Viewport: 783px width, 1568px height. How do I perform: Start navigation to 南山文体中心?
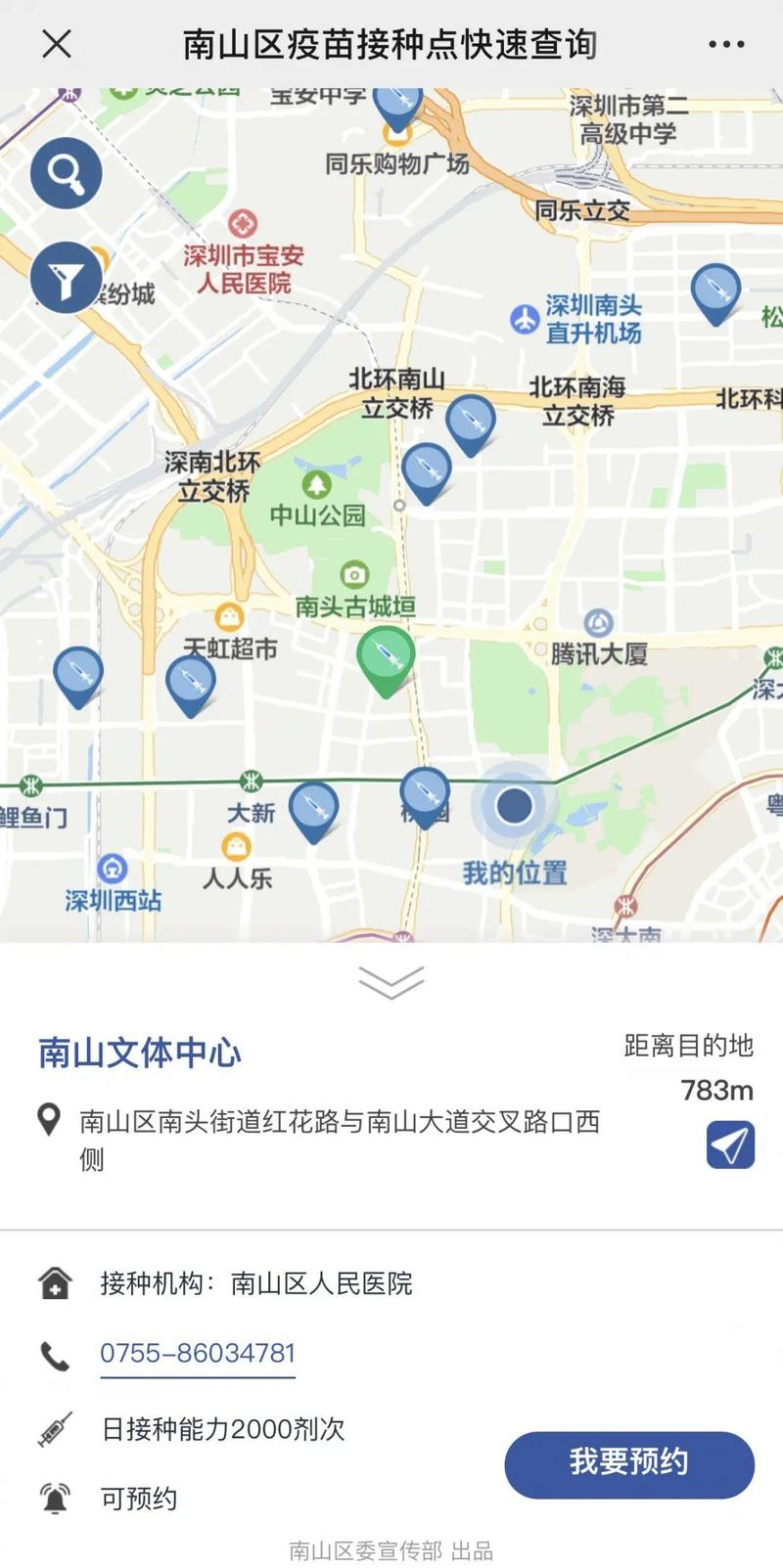coord(730,1144)
